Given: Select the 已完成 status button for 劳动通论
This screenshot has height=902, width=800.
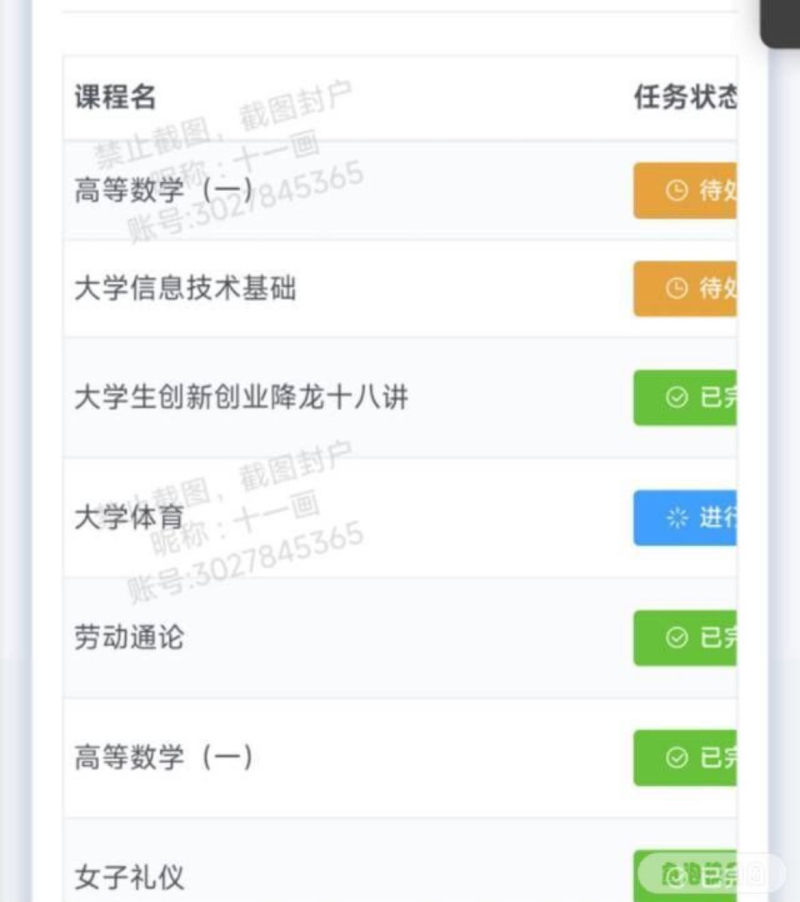Looking at the screenshot, I should tap(686, 638).
